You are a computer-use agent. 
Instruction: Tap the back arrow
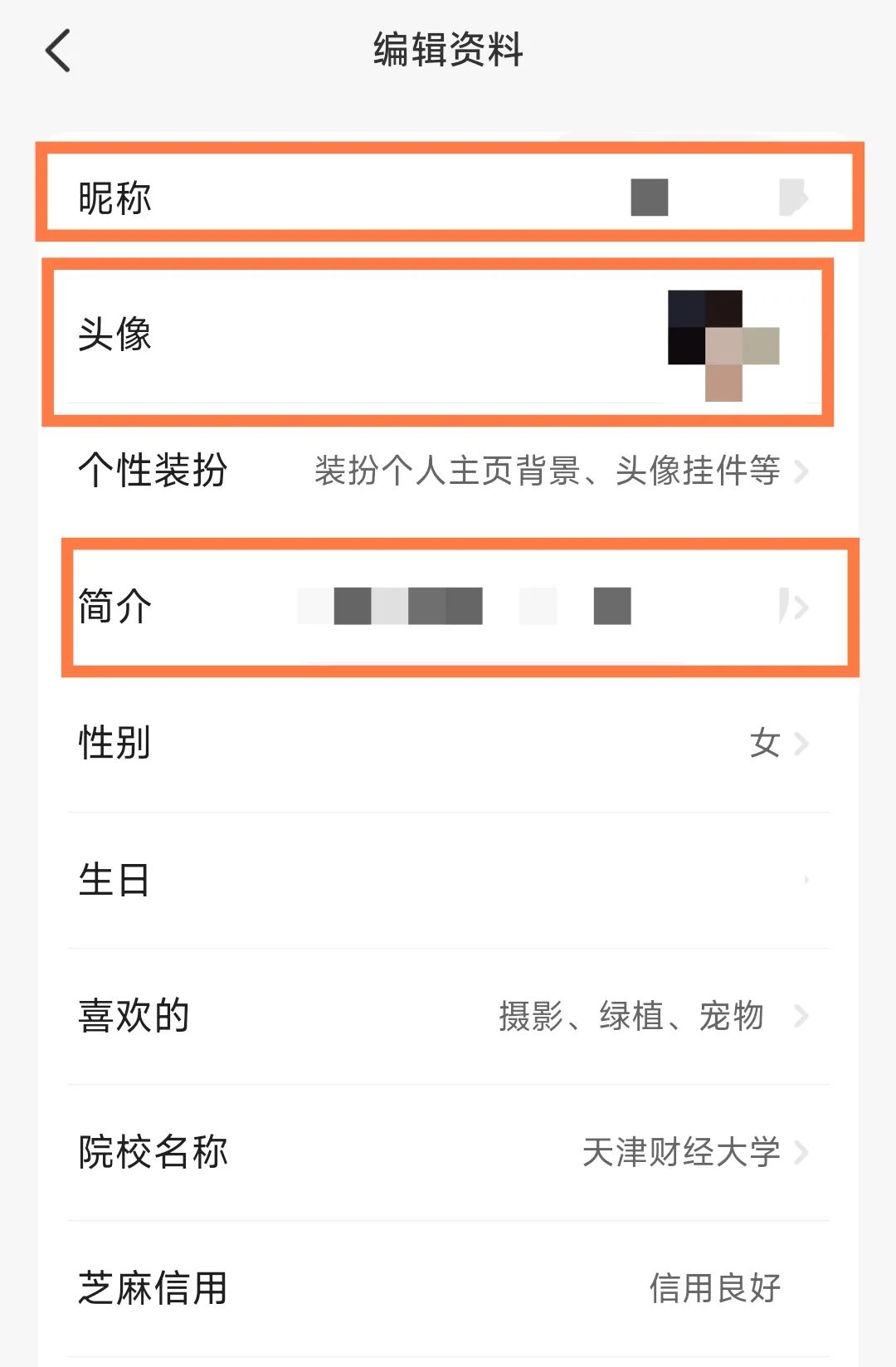(58, 51)
